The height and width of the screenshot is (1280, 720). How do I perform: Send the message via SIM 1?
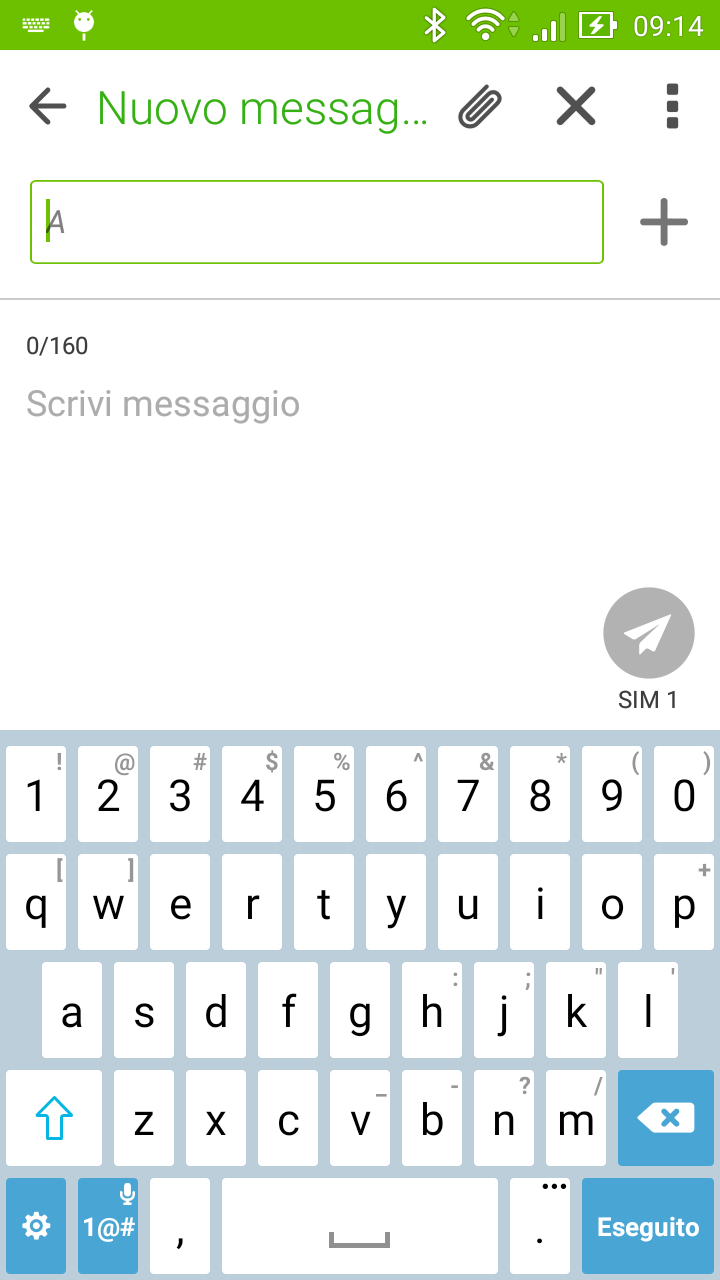pos(649,633)
